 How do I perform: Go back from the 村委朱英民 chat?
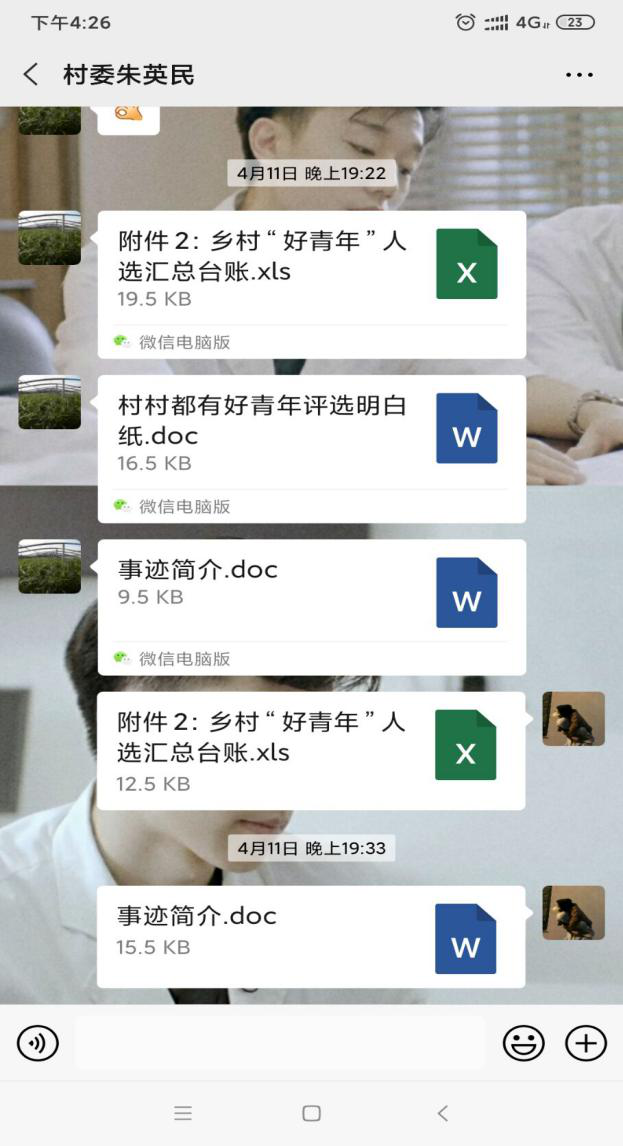(x=31, y=74)
